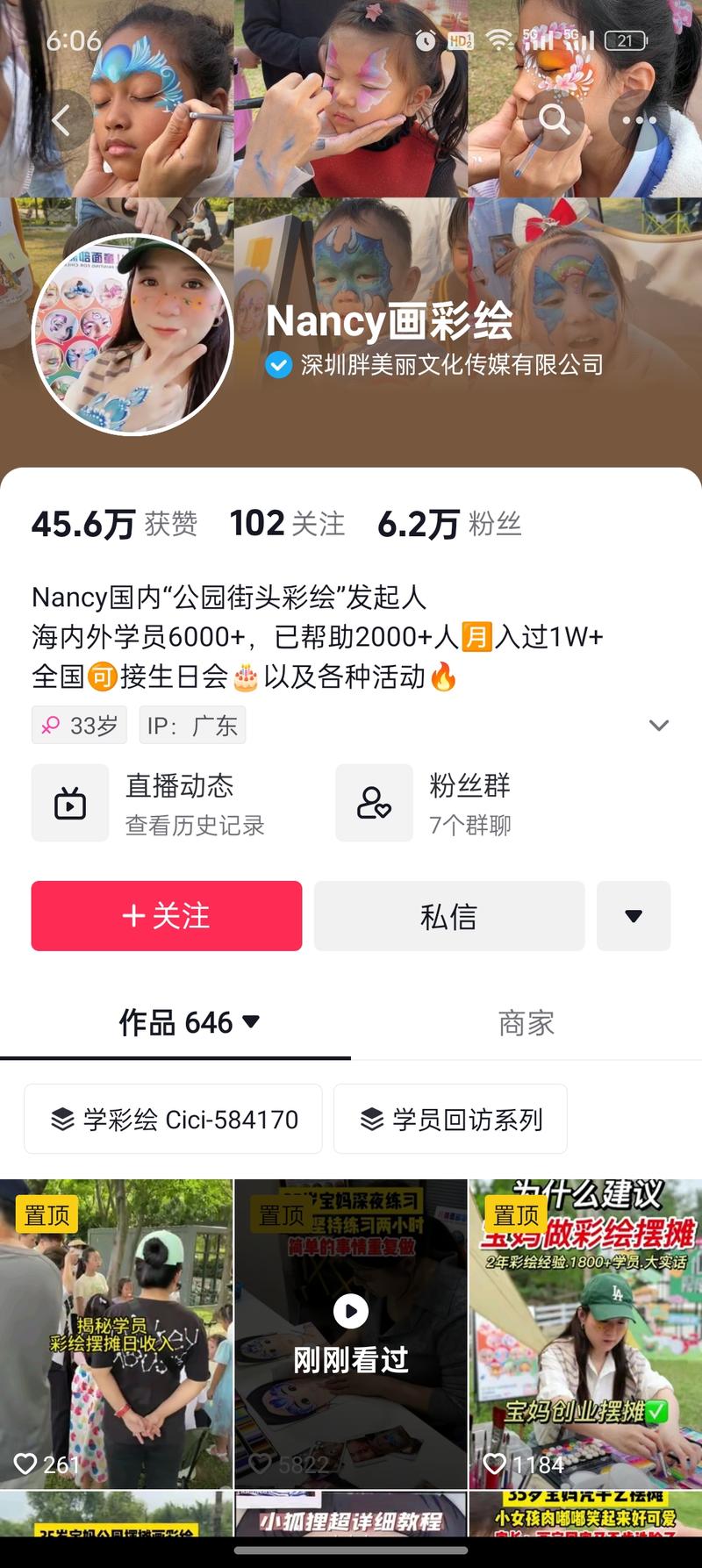Open the three-dot overflow menu
Viewport: 702px width, 1568px height.
pos(639,120)
